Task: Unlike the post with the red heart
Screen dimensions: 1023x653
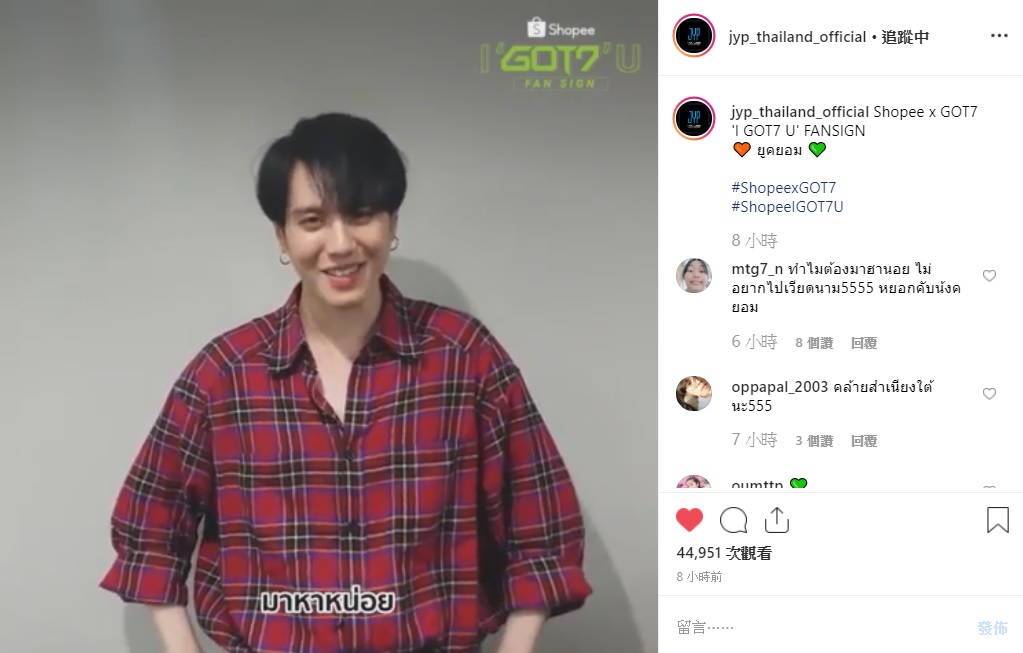Action: point(689,520)
